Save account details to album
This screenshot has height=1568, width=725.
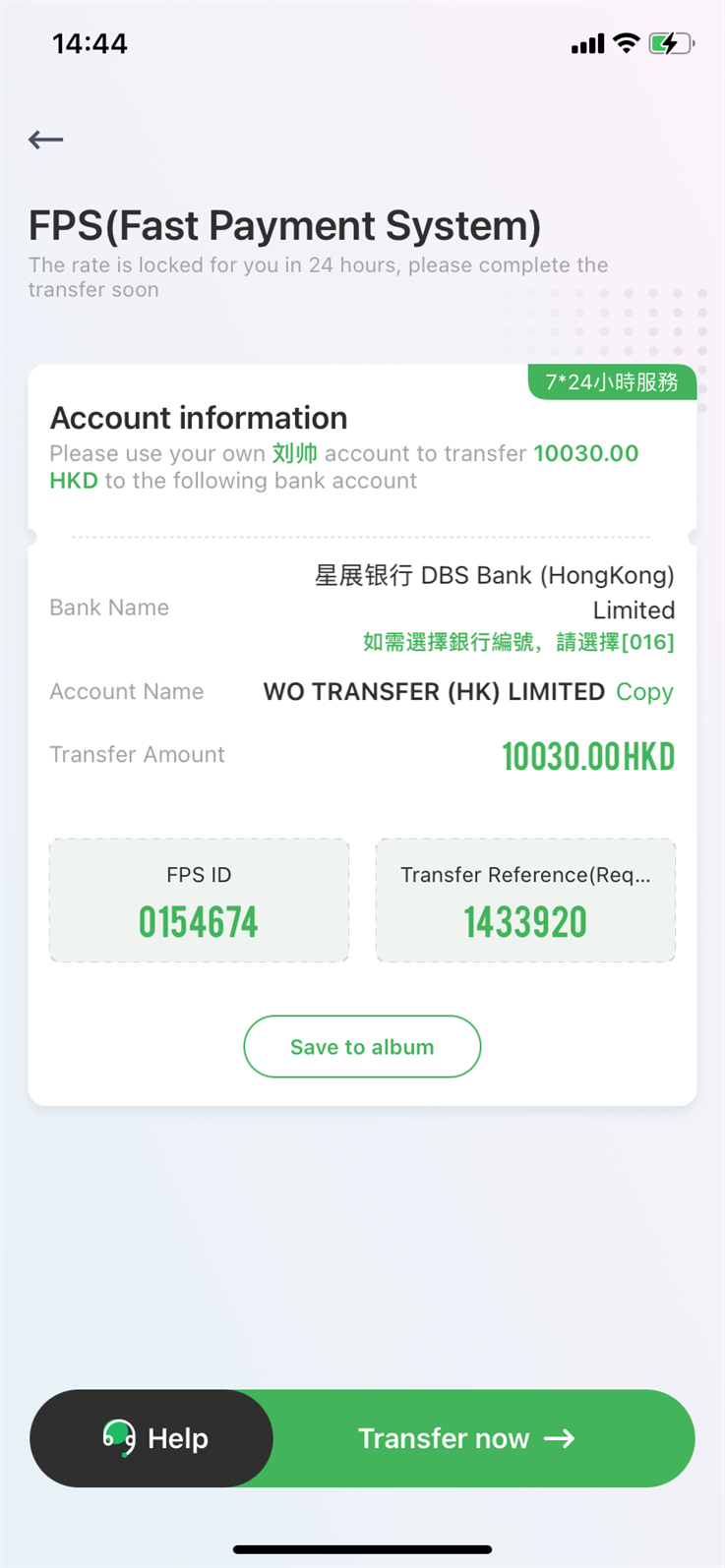pos(362,1047)
